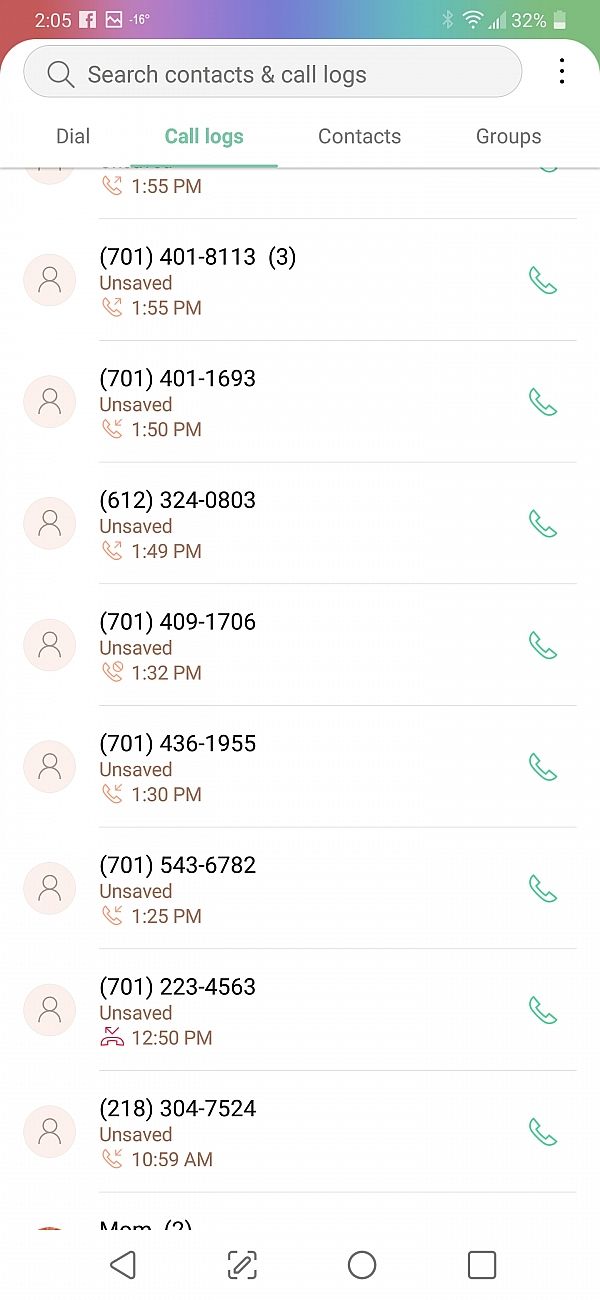The width and height of the screenshot is (600, 1300).
Task: Switch to the Groups tab
Action: point(508,137)
